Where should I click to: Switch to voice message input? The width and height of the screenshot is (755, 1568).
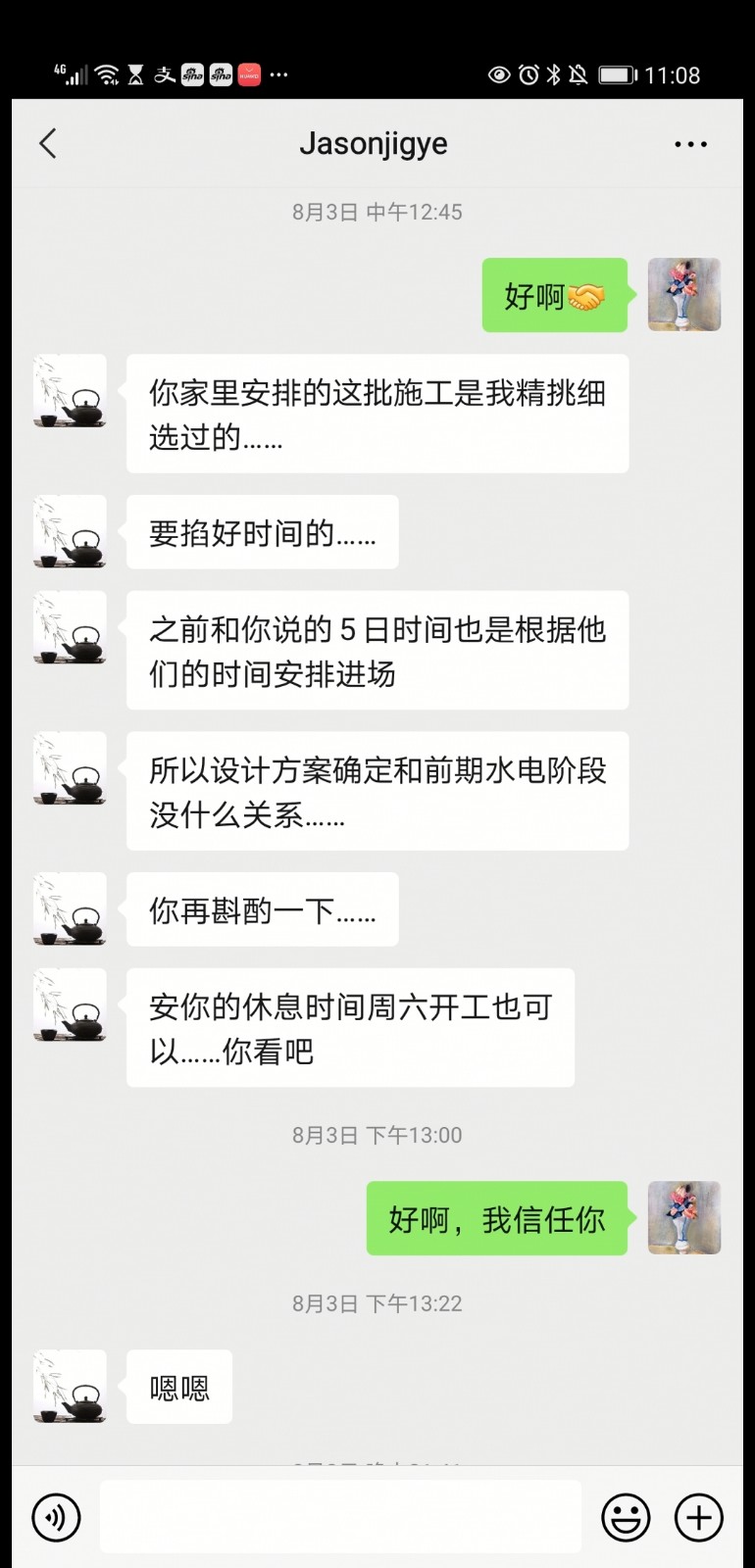[56, 1517]
